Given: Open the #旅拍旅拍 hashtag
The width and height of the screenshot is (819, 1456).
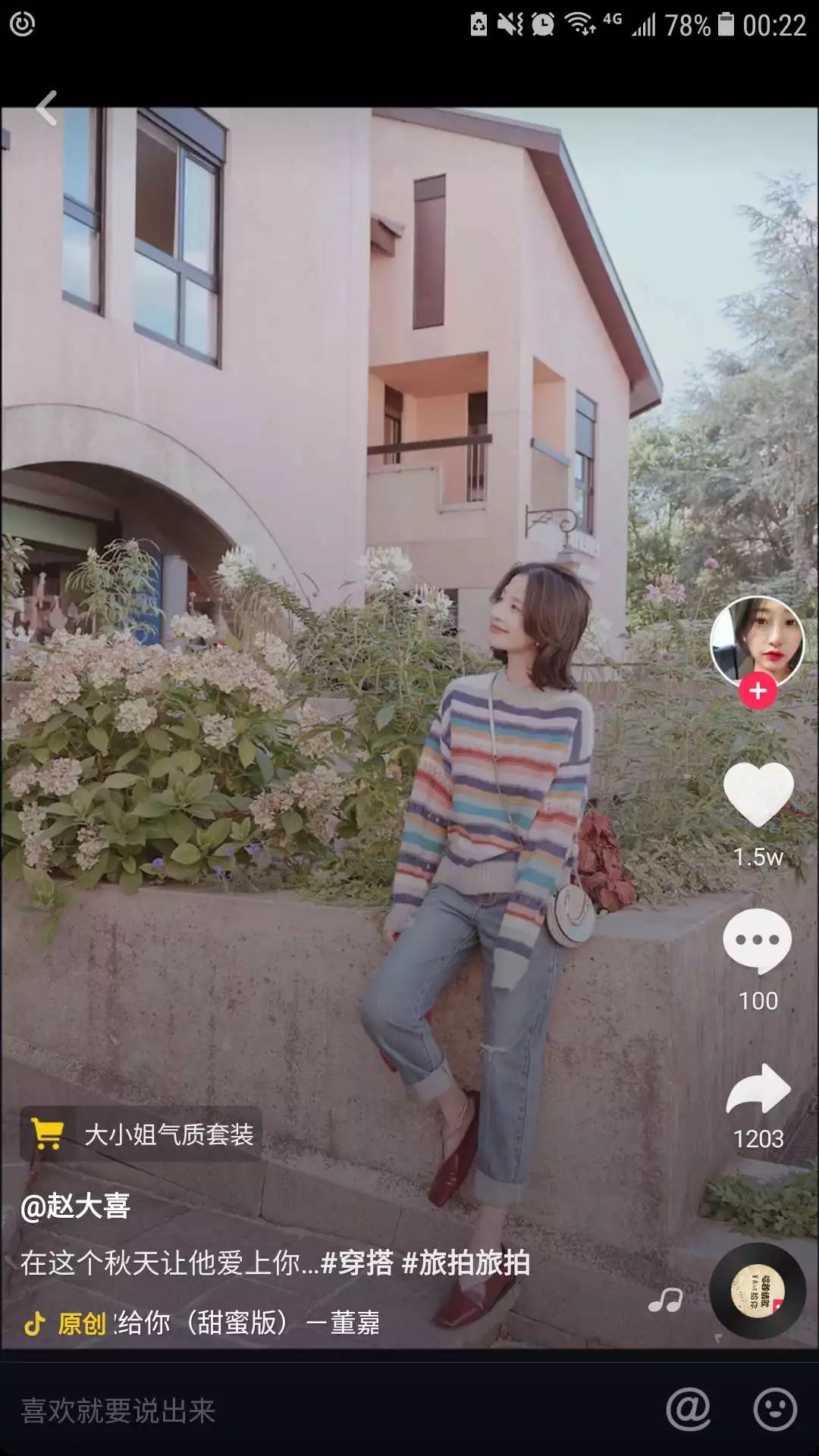Looking at the screenshot, I should (466, 1263).
